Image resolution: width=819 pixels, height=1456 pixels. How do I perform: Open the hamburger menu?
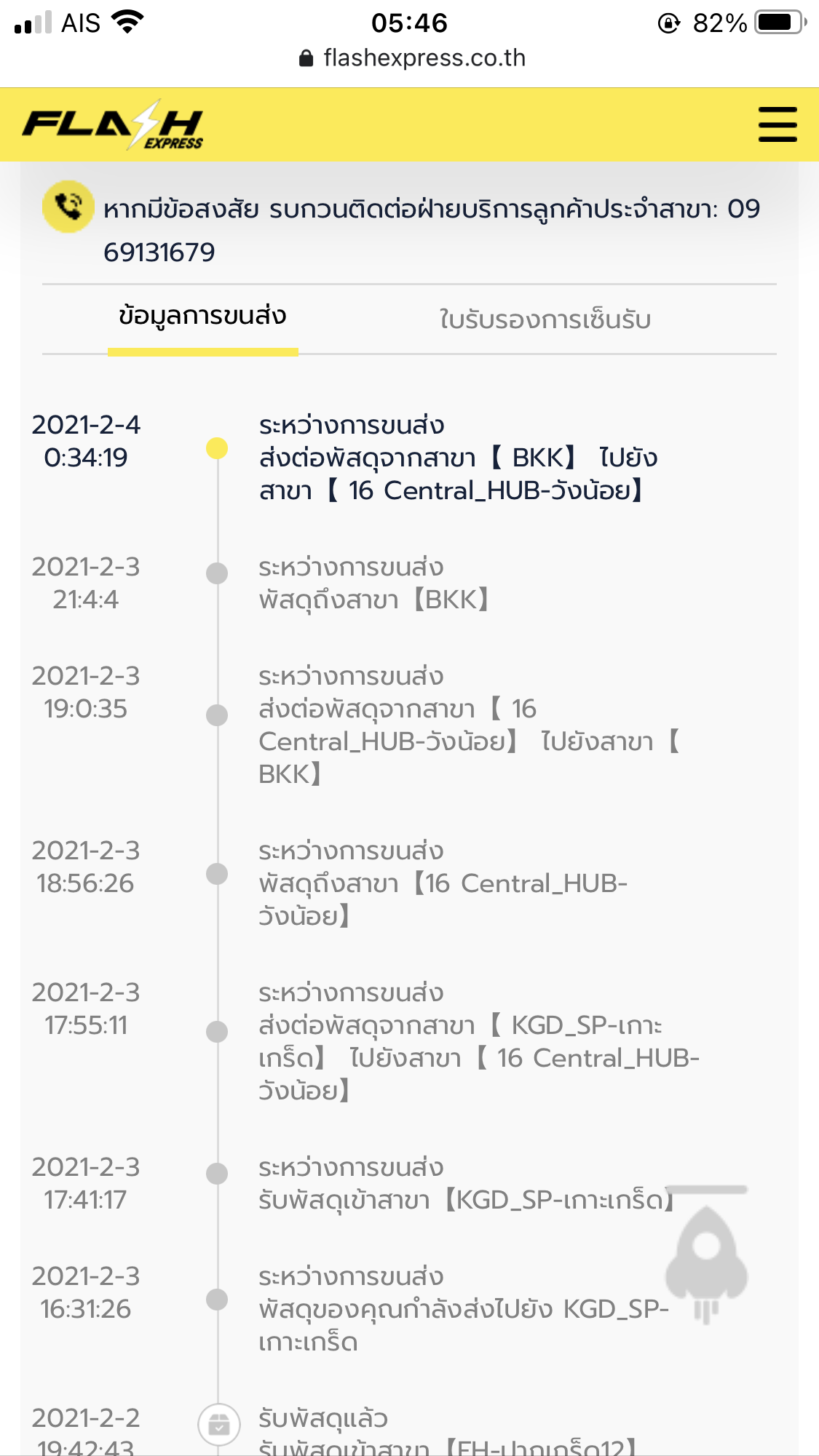778,124
